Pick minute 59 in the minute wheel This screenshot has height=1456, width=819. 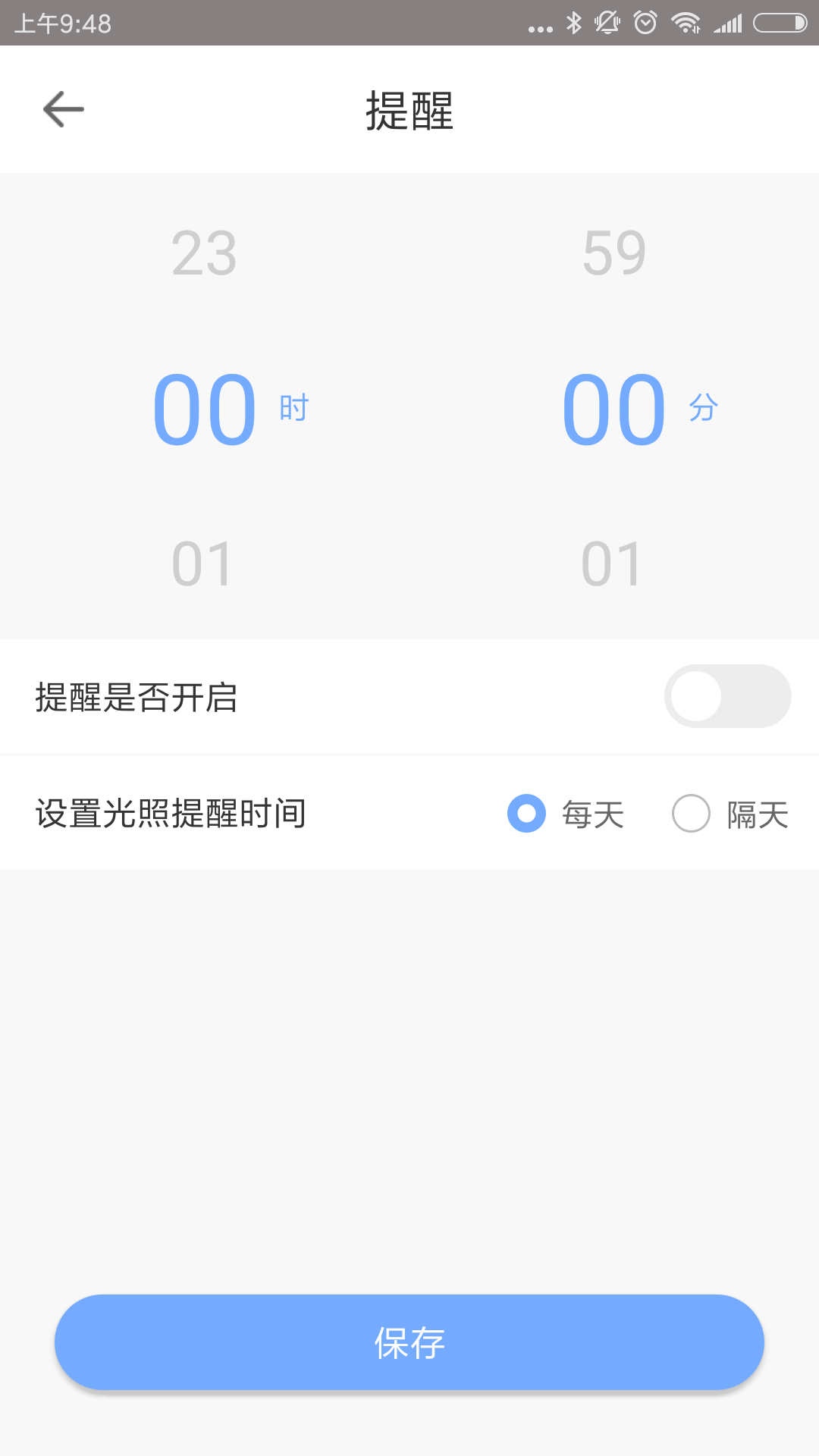pyautogui.click(x=614, y=253)
